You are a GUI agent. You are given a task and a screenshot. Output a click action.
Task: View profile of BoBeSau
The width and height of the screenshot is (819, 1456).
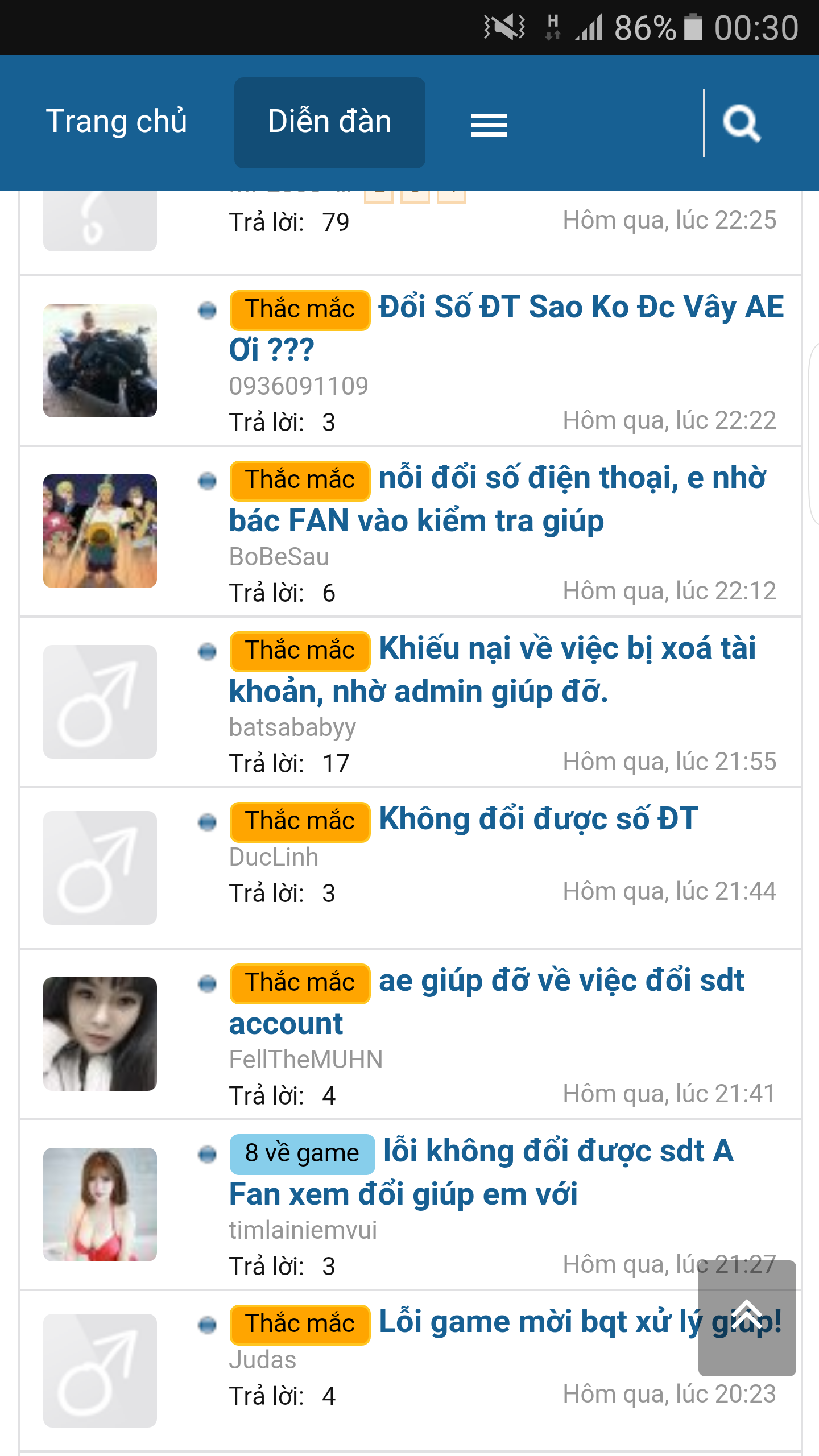(279, 556)
